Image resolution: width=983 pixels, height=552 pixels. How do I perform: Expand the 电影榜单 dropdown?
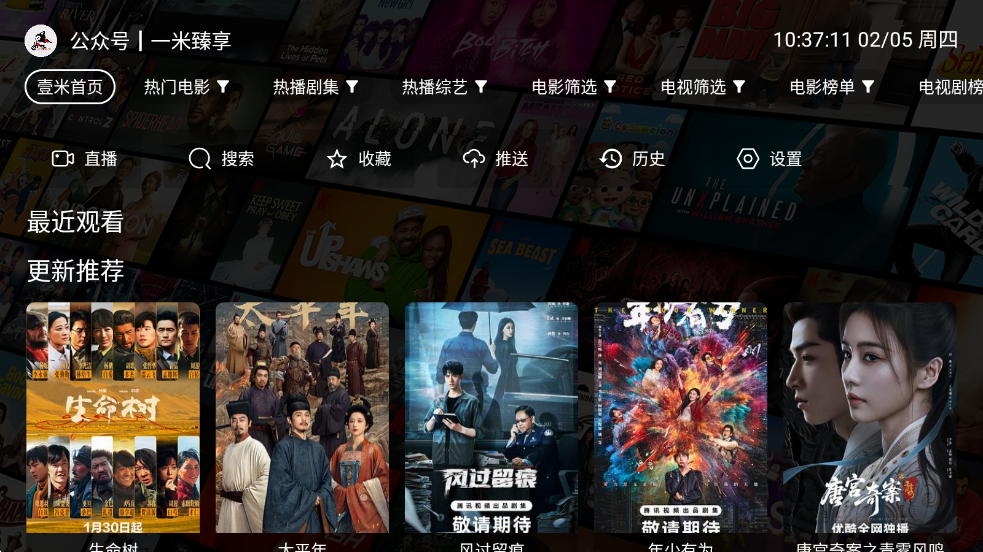coord(831,87)
